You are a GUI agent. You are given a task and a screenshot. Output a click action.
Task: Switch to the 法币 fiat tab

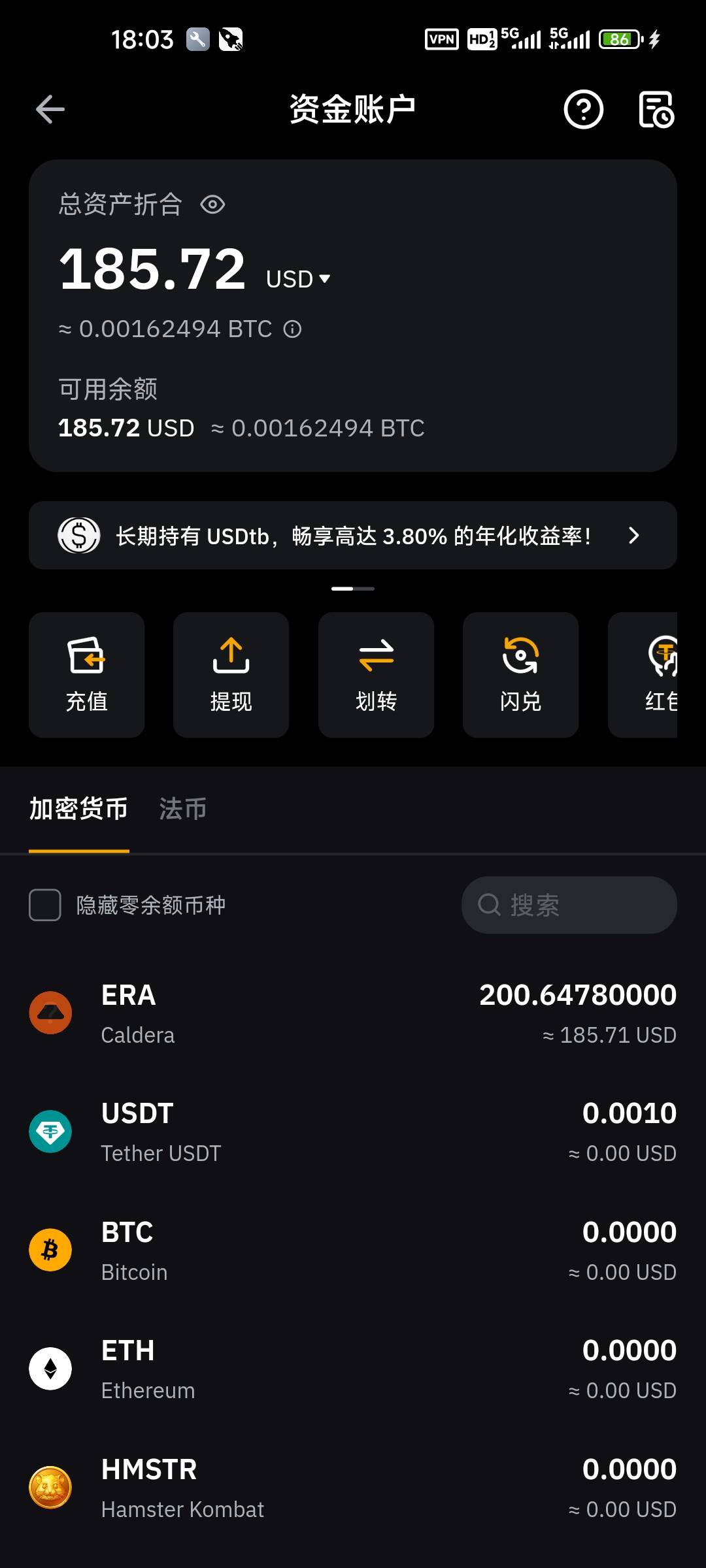(183, 809)
